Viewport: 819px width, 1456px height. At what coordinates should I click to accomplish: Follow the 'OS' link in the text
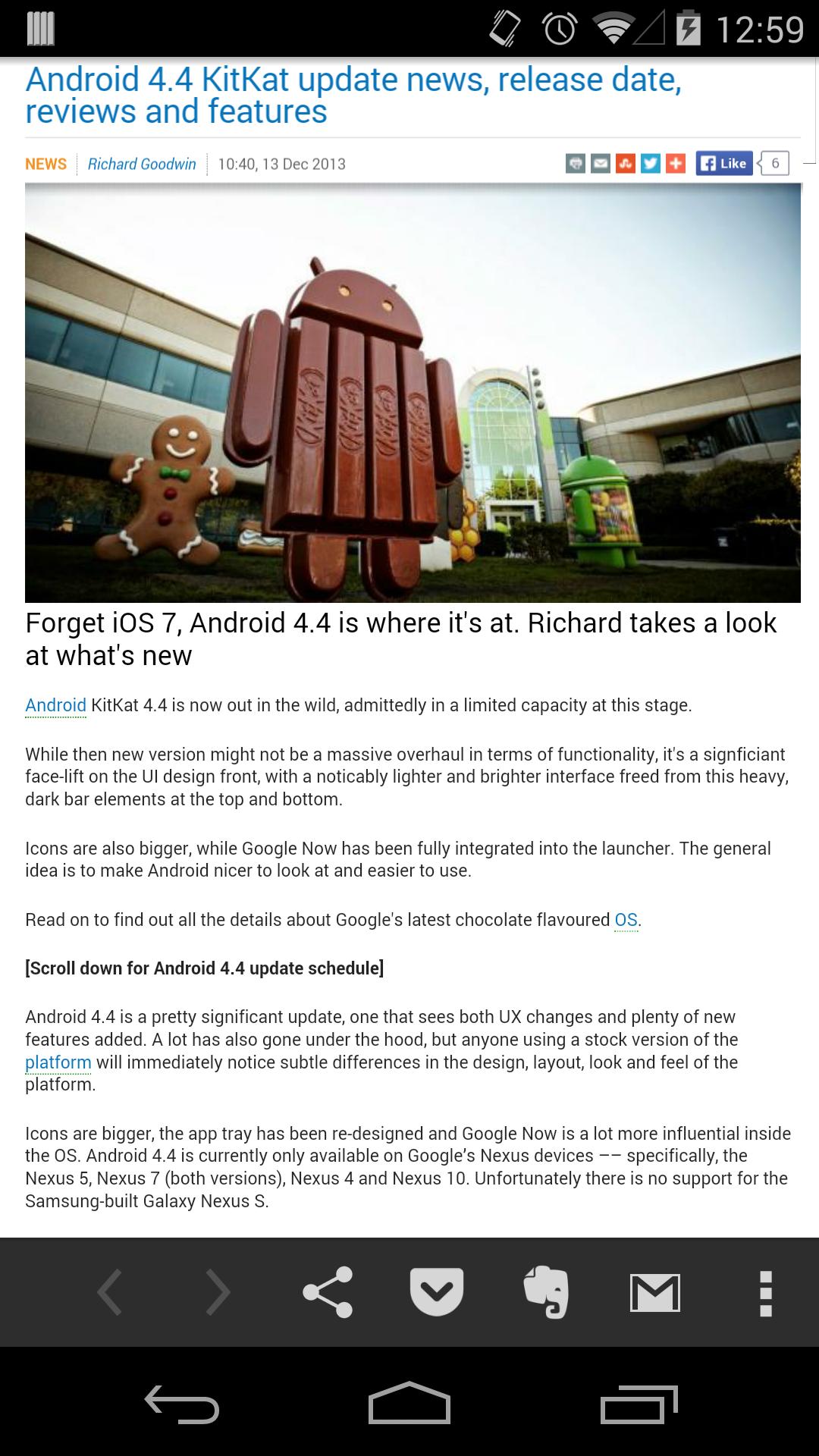coord(626,920)
